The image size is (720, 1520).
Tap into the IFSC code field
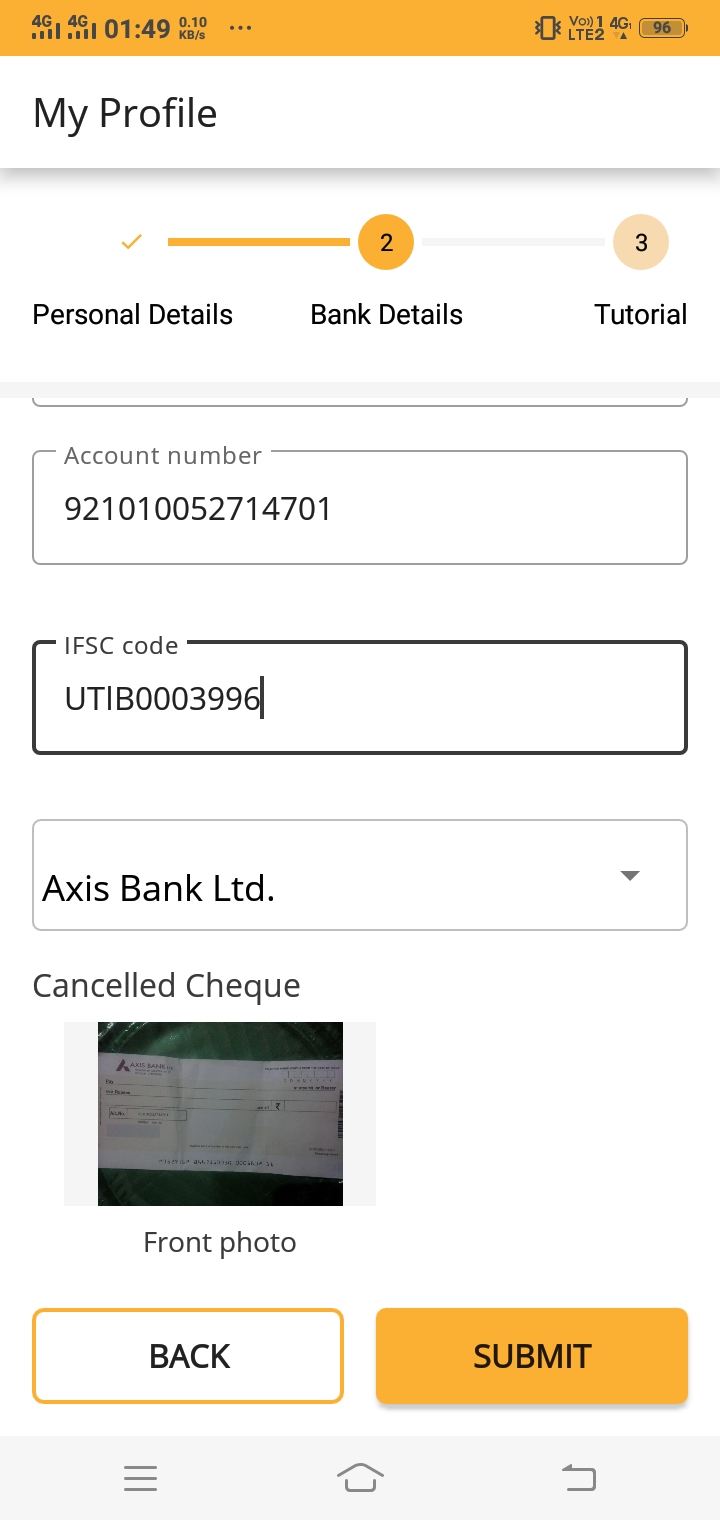point(360,697)
